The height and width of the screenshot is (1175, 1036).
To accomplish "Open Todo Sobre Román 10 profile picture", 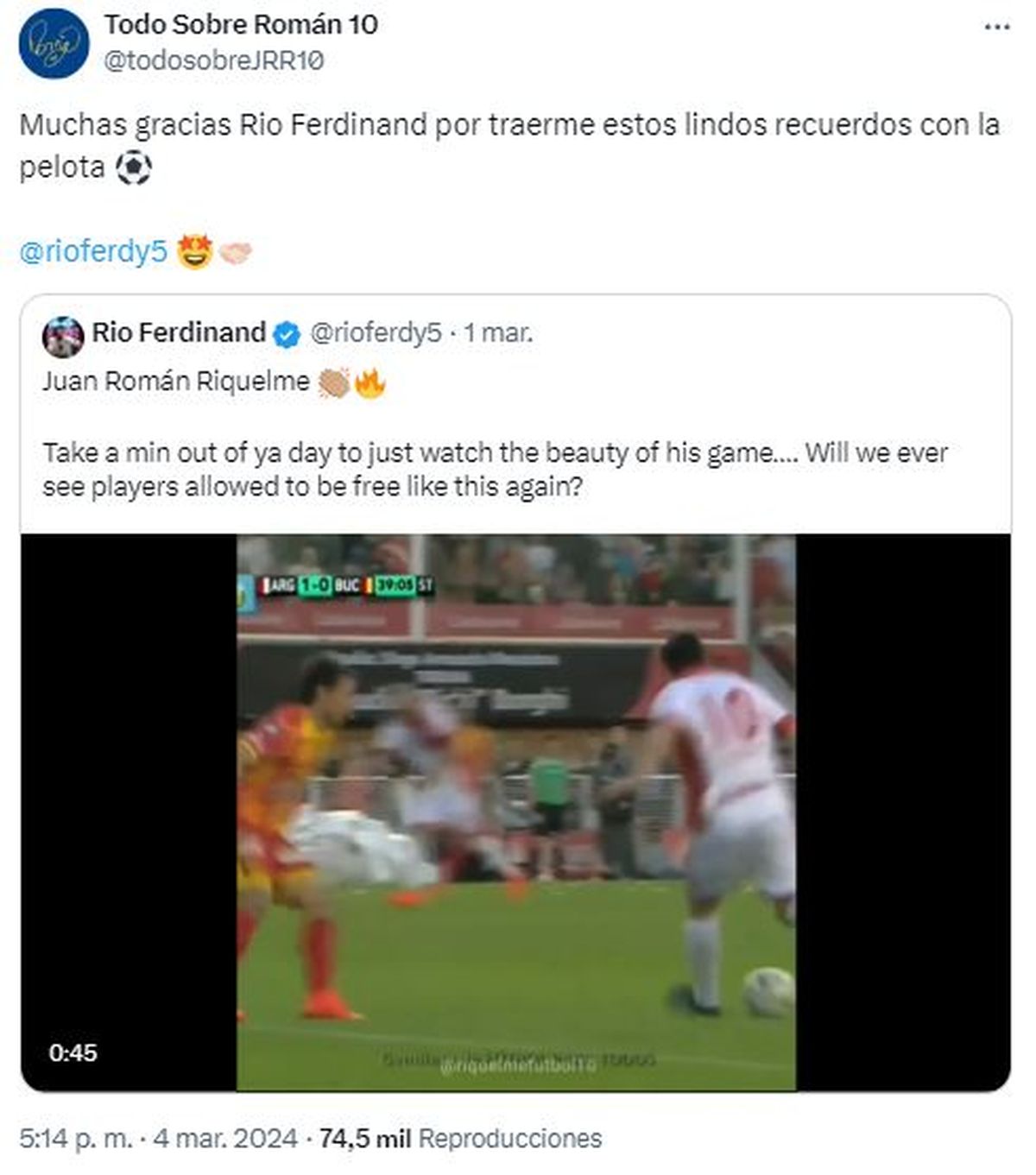I will pos(54,43).
